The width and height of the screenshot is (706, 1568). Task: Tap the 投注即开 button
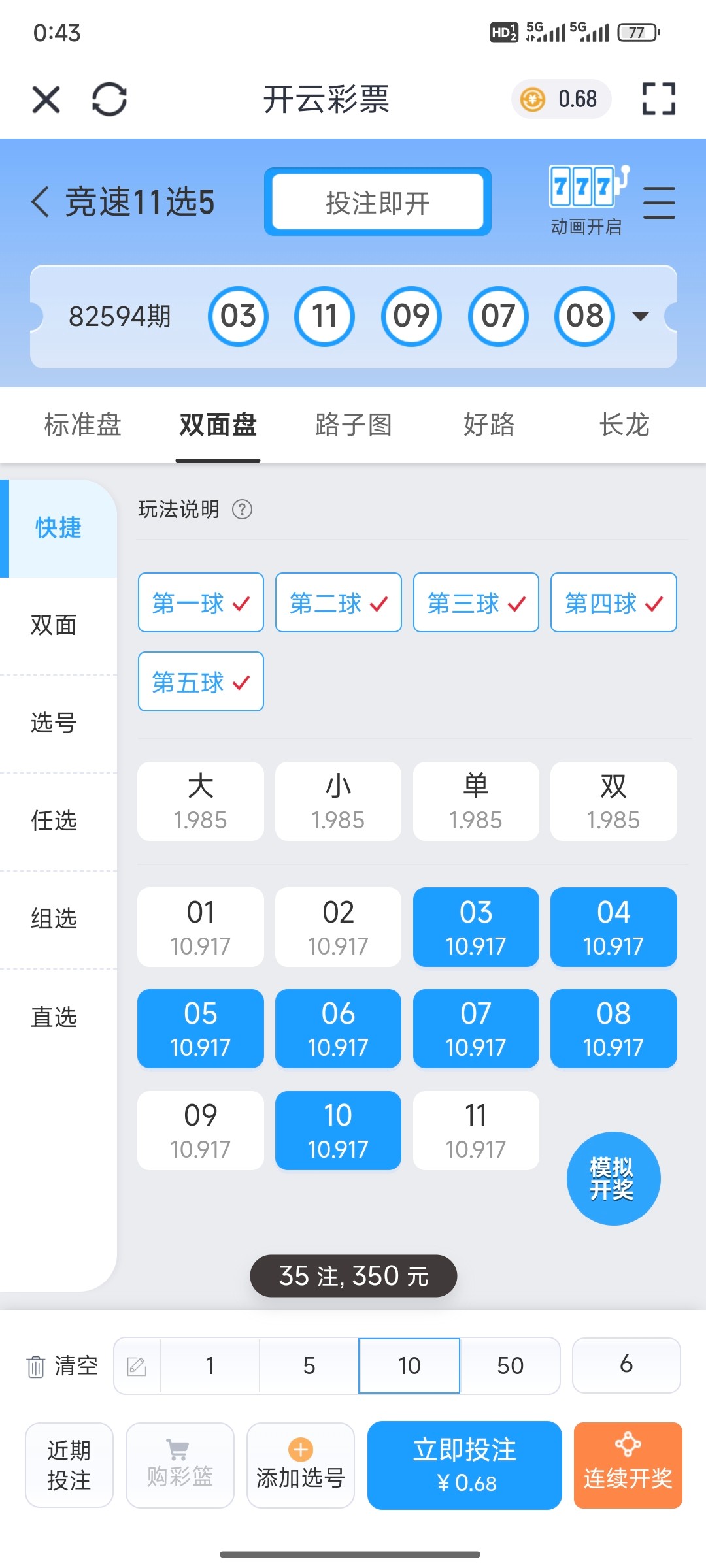pyautogui.click(x=378, y=202)
